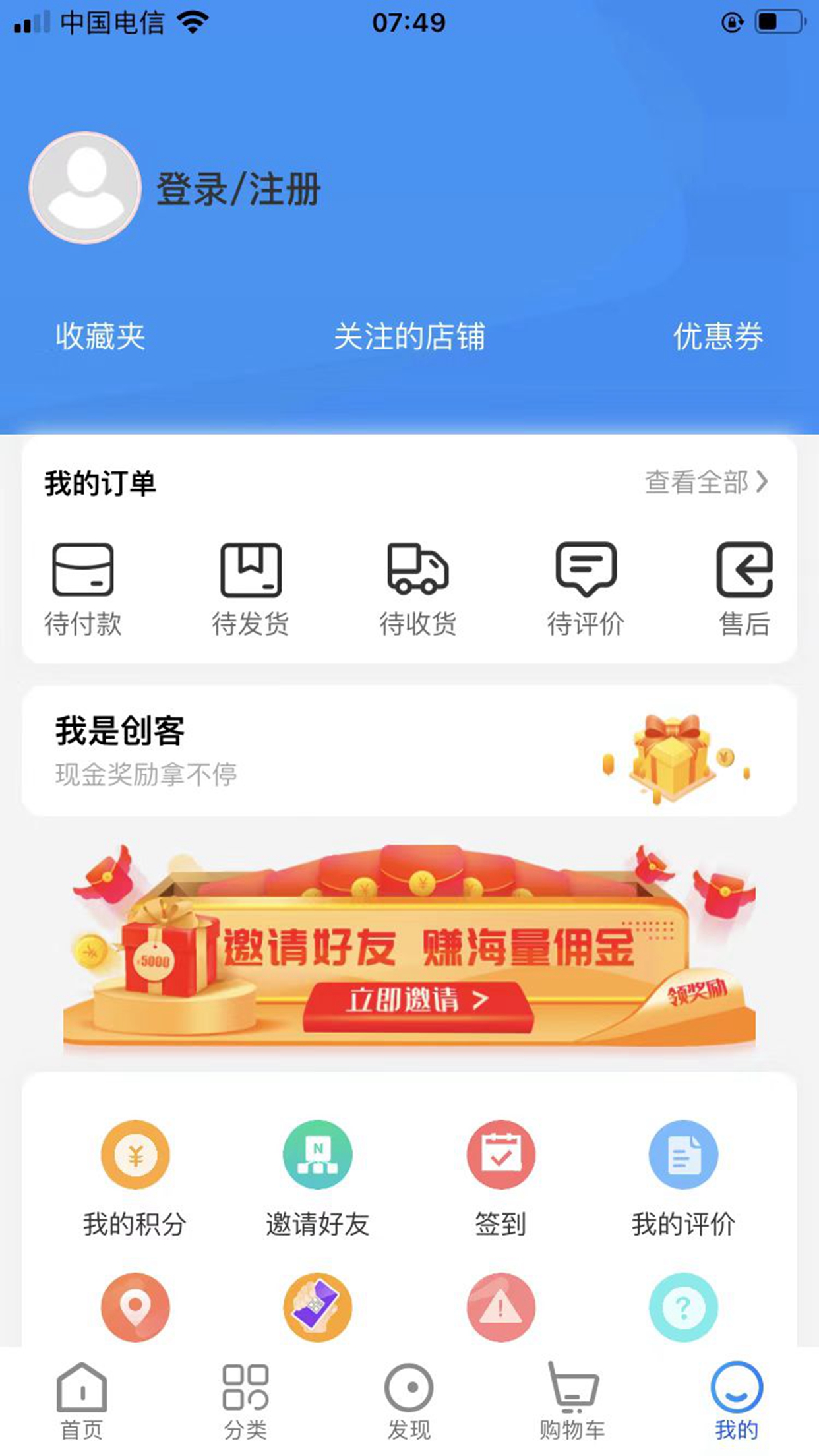The image size is (819, 1456).
Task: Open 优惠券 coupons
Action: pyautogui.click(x=717, y=336)
